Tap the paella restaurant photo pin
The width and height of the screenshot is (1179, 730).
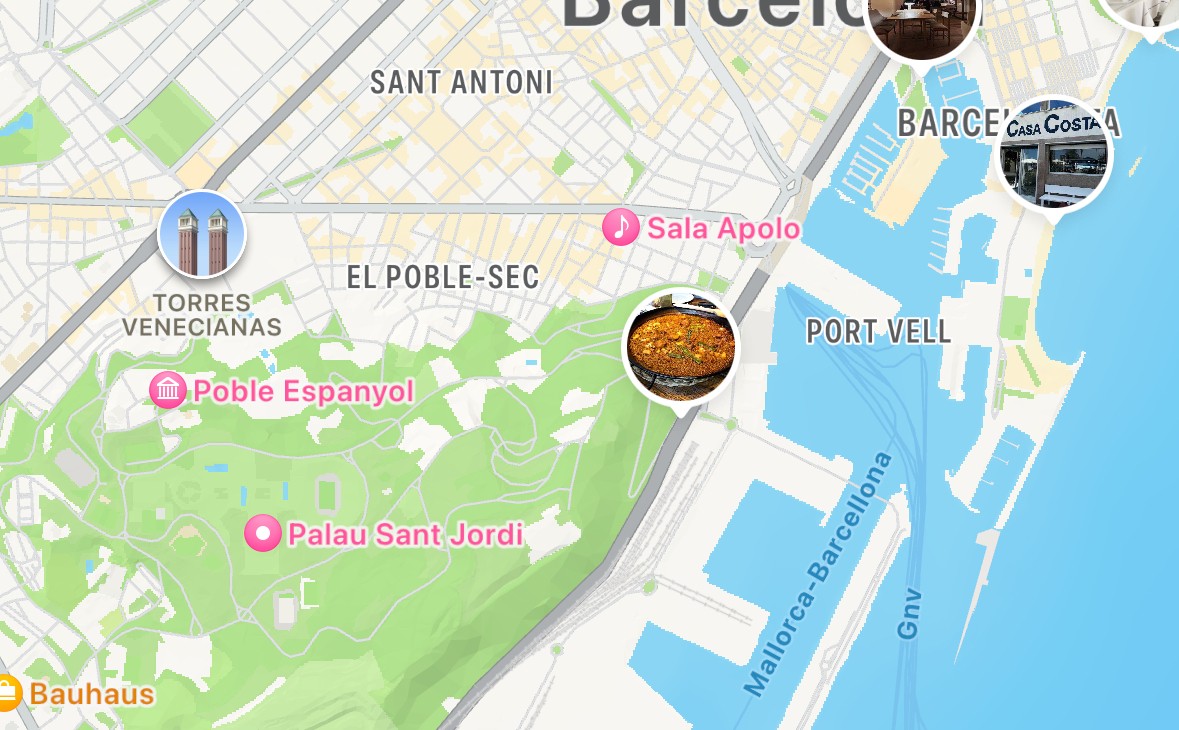coord(681,347)
